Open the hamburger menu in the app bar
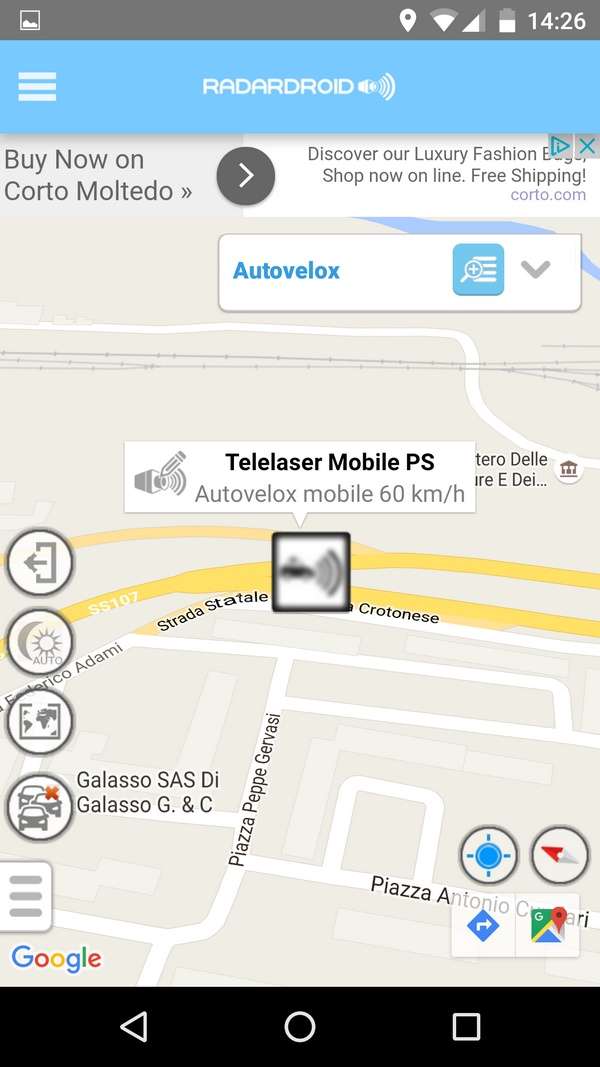The height and width of the screenshot is (1067, 600). point(37,87)
